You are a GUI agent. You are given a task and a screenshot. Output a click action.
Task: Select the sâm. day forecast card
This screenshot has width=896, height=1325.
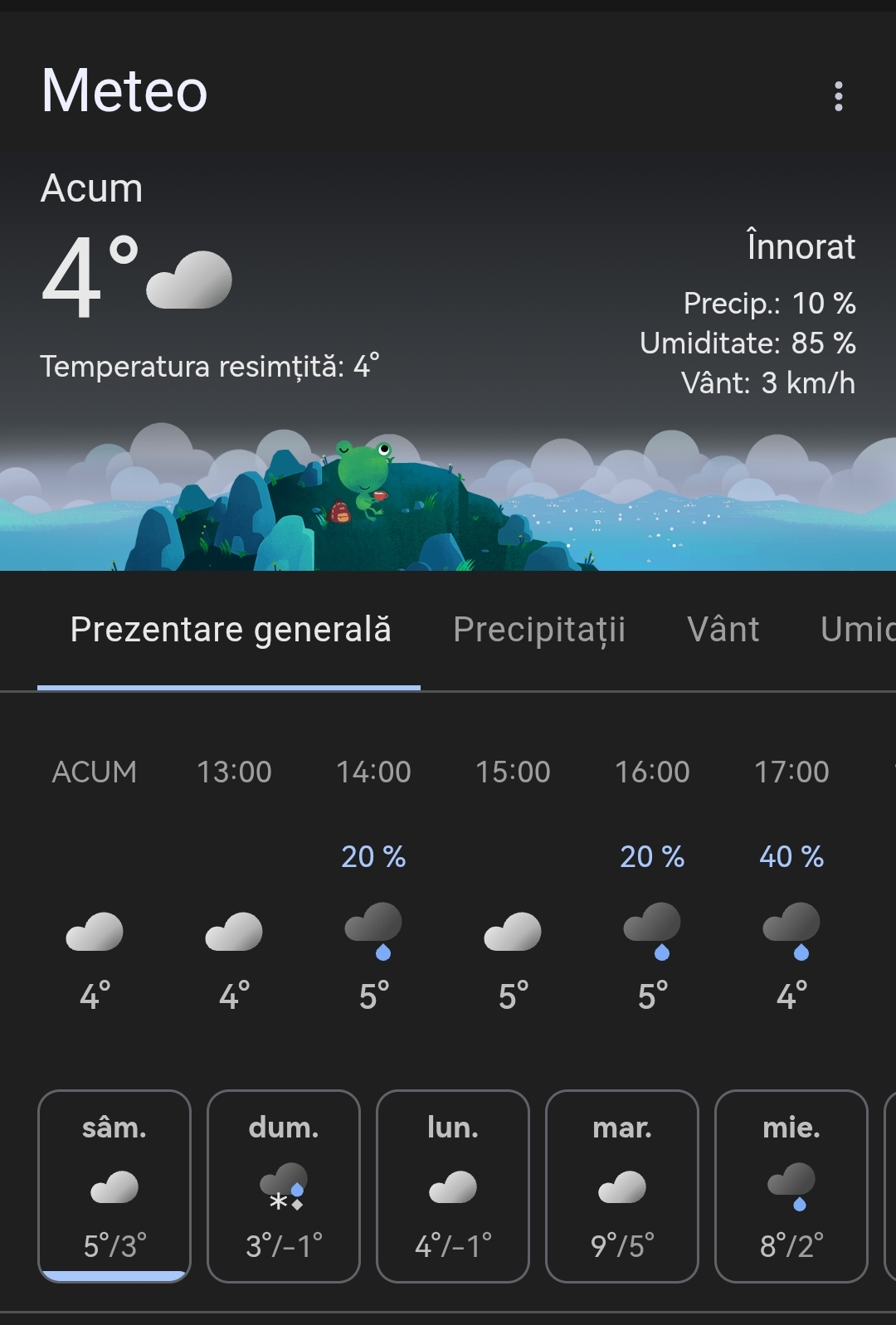tap(114, 1186)
